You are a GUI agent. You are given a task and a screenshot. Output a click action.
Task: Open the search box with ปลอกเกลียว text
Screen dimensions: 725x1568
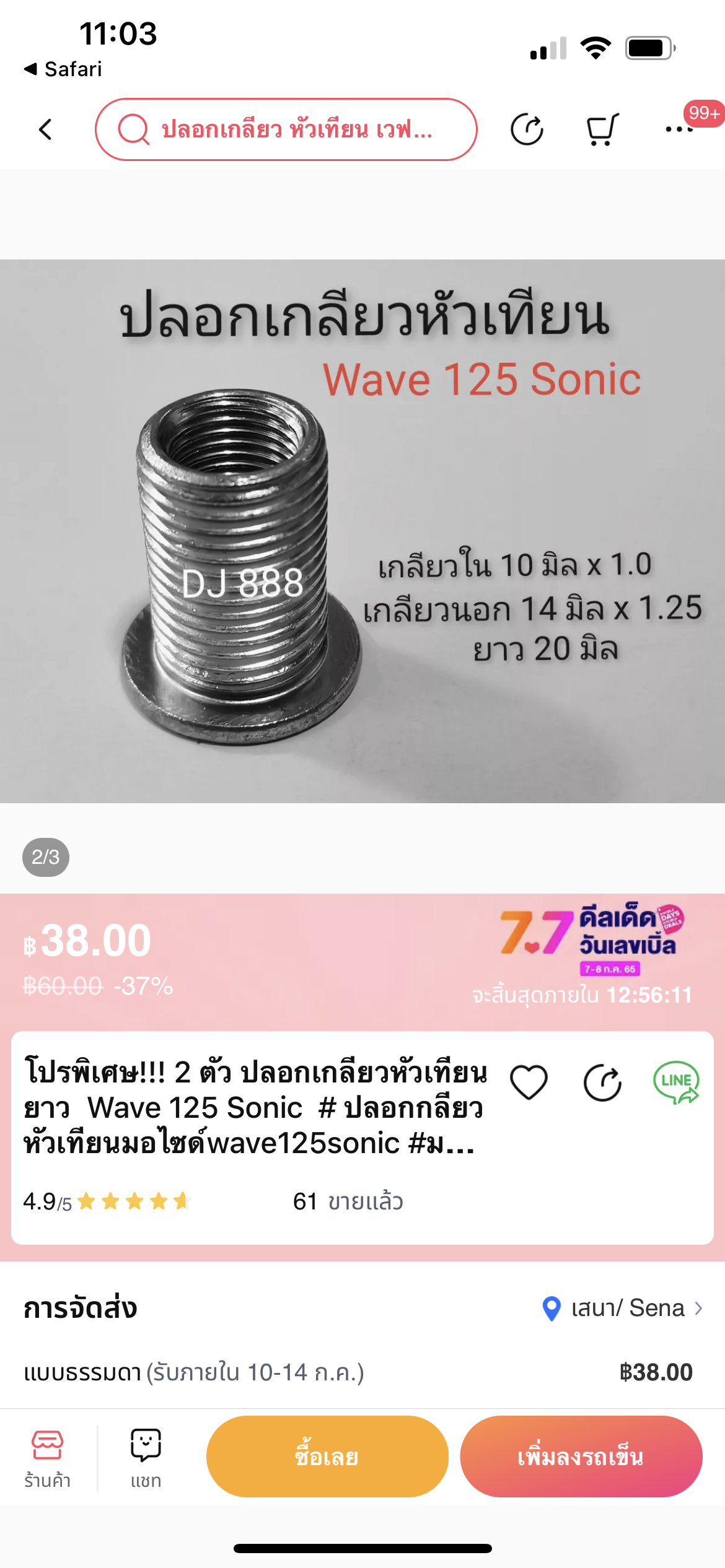coord(286,129)
